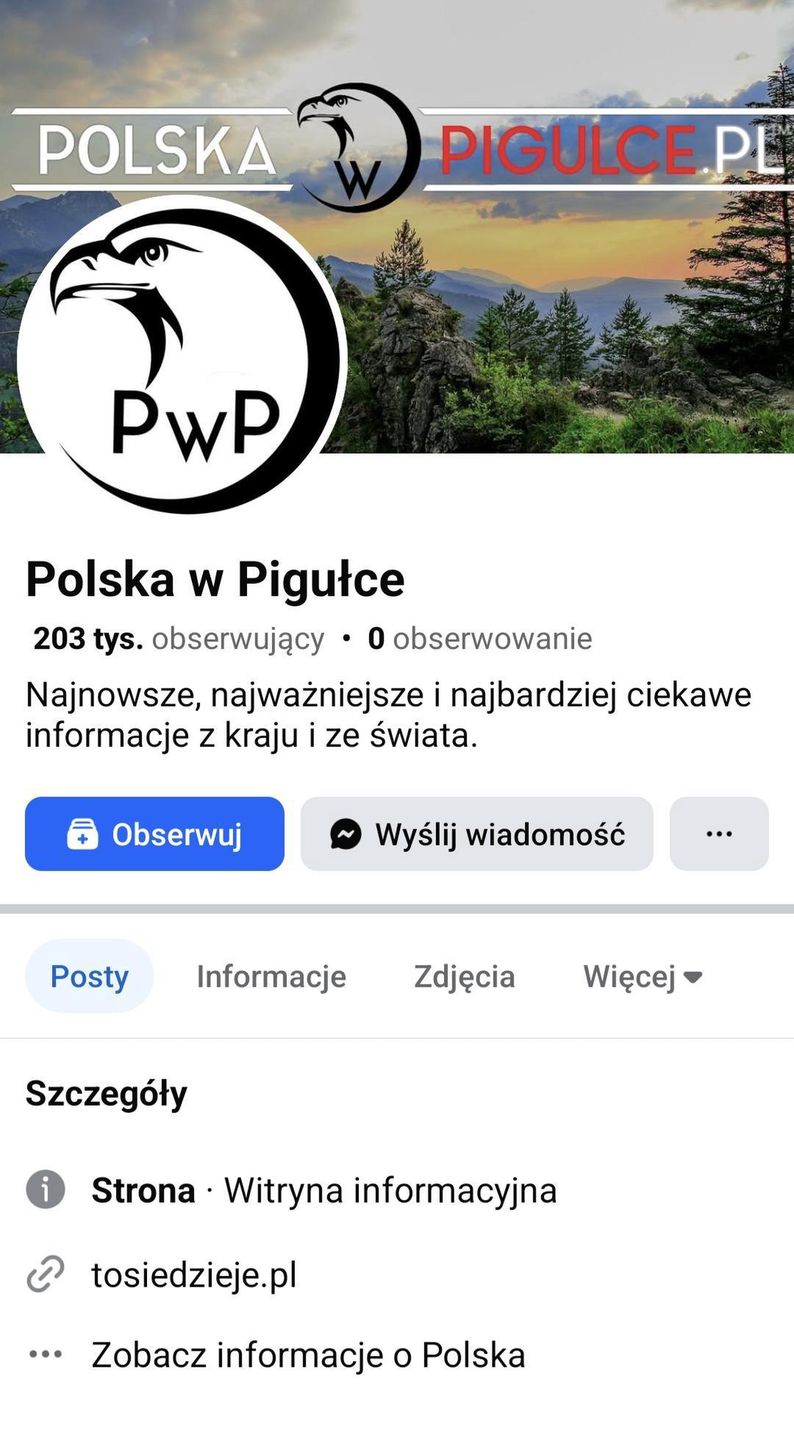This screenshot has width=794, height=1440.
Task: View the 203 tys. obserwujący list
Action: tap(178, 639)
